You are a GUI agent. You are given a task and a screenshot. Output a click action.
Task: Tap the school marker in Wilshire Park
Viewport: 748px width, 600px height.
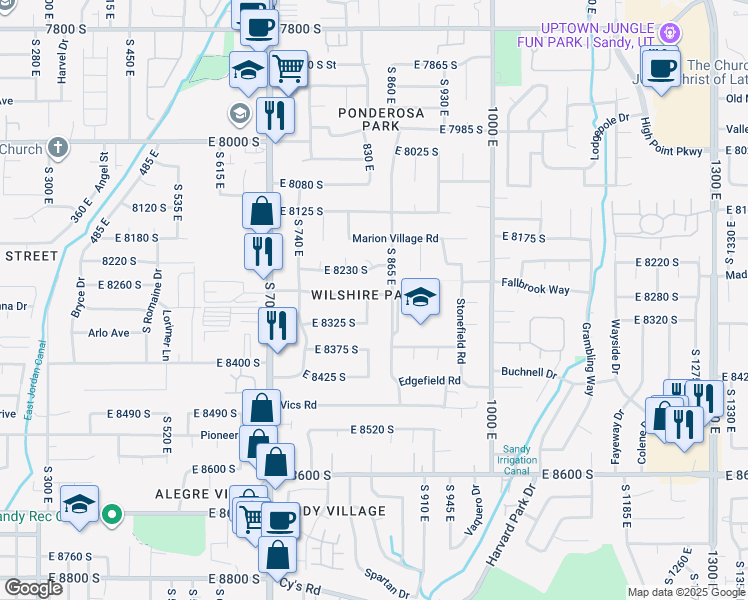coord(420,300)
